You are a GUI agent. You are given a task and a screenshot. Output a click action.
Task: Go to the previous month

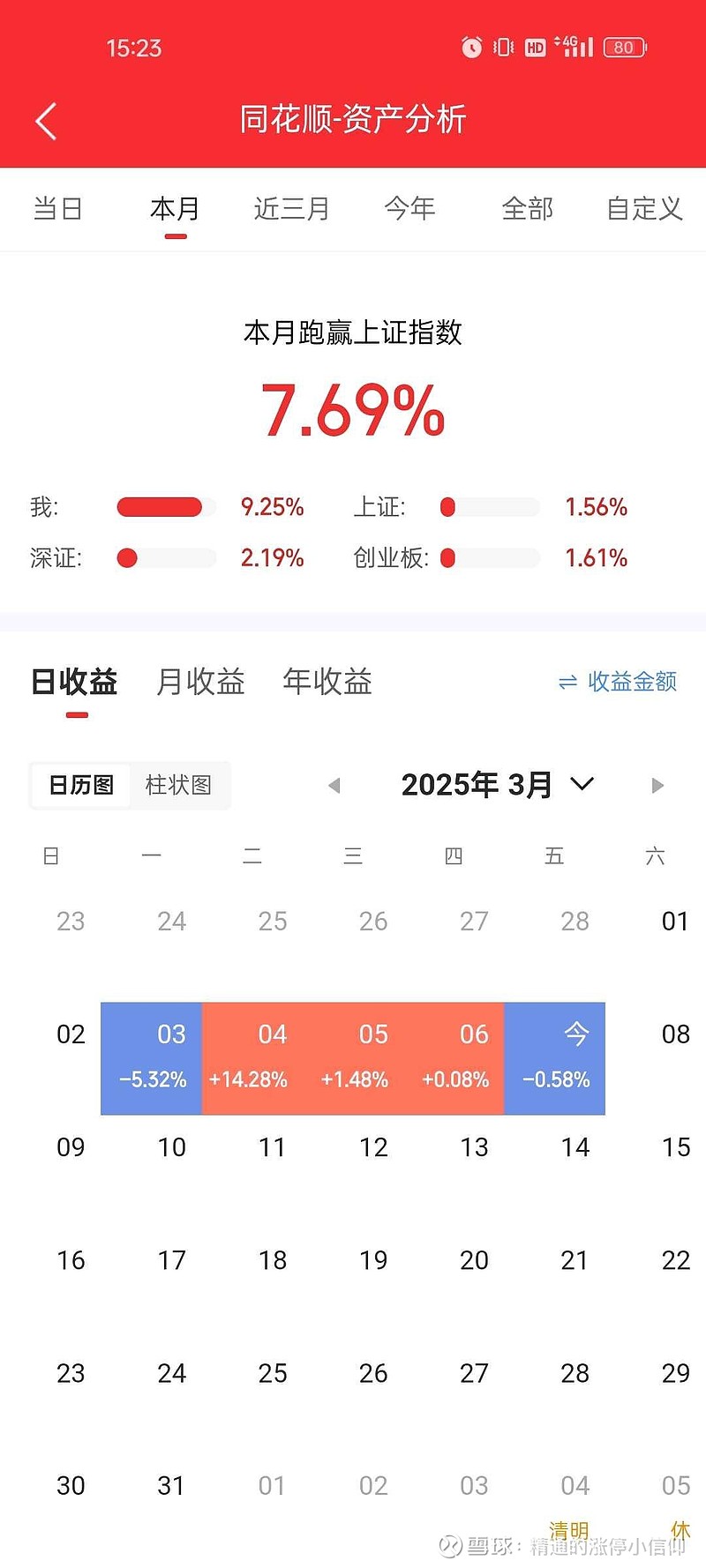334,785
